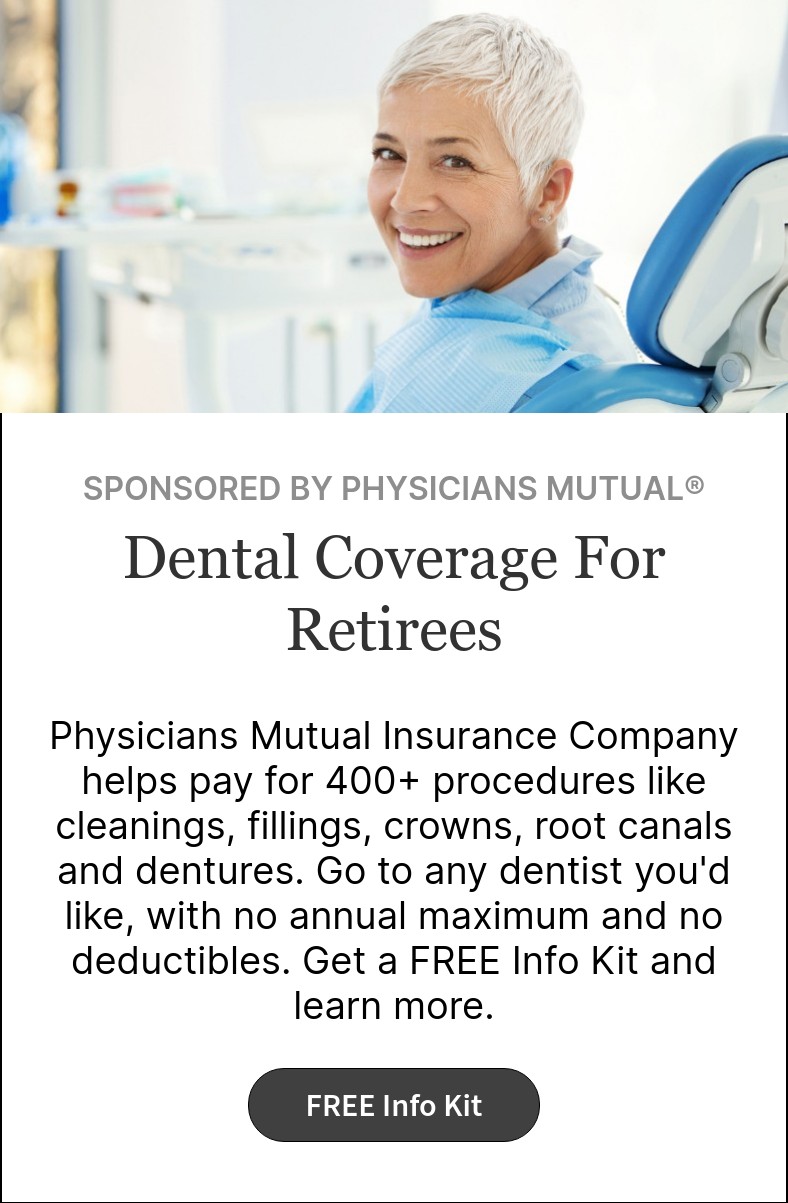
Task: Tap the FREE Info Kit button
Action: point(393,1105)
